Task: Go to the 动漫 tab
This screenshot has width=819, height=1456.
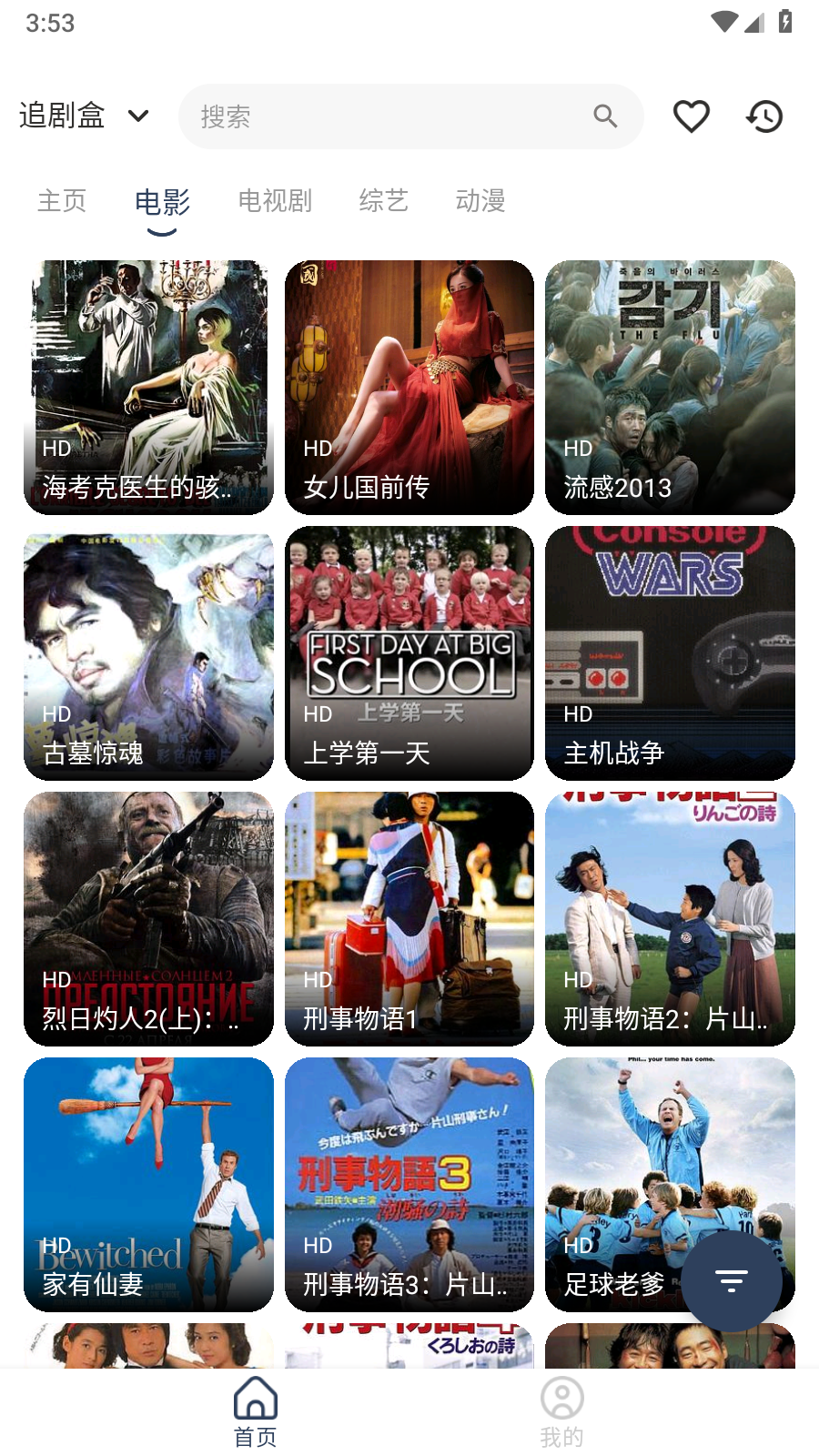Action: [480, 201]
